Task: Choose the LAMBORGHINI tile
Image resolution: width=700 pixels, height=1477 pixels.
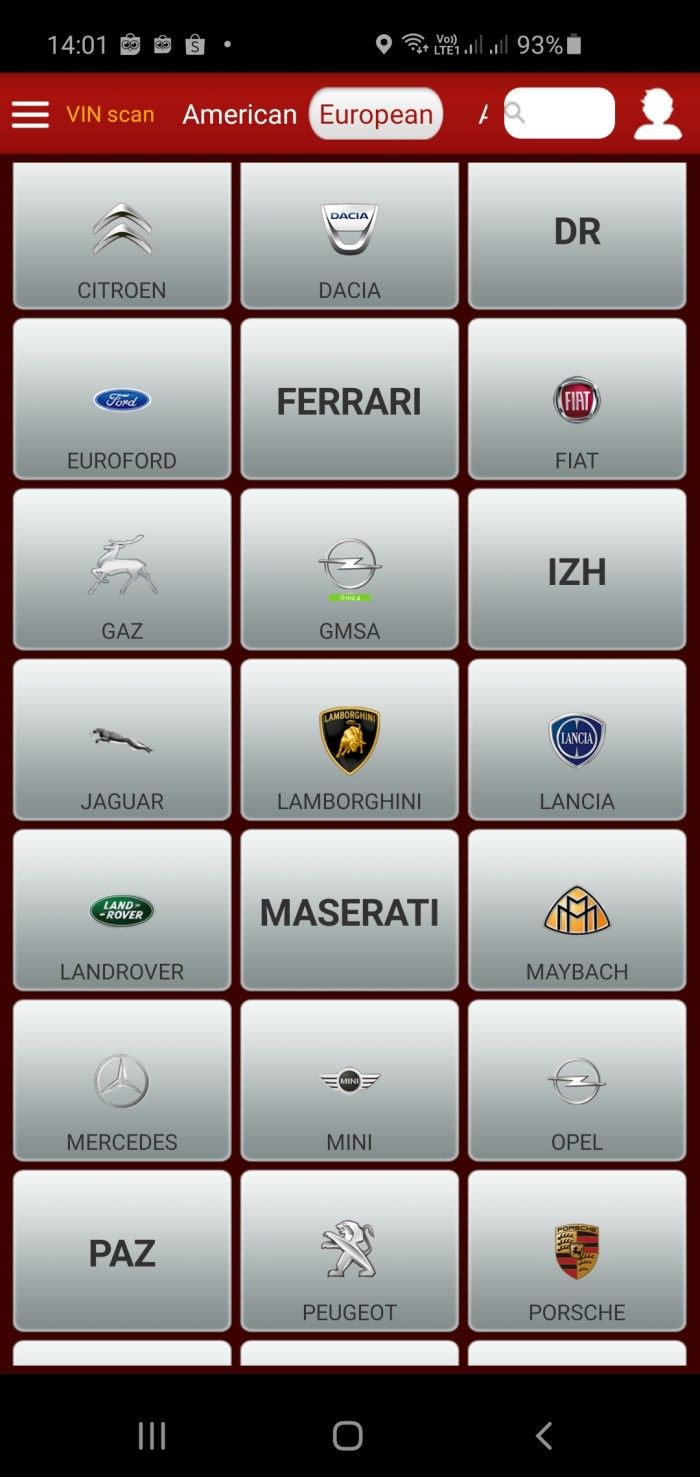Action: [x=349, y=740]
